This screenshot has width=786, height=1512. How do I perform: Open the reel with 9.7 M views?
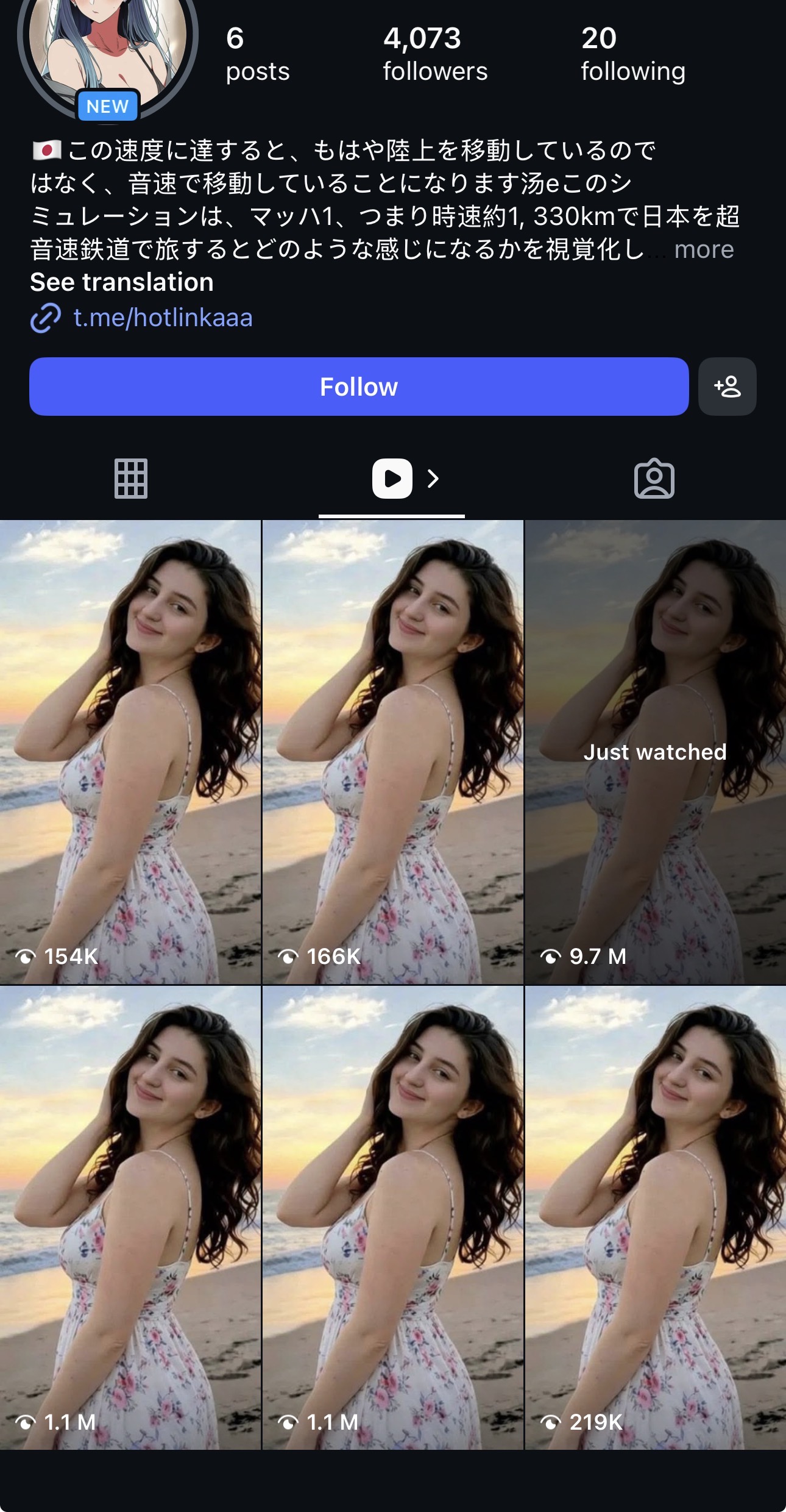click(656, 752)
